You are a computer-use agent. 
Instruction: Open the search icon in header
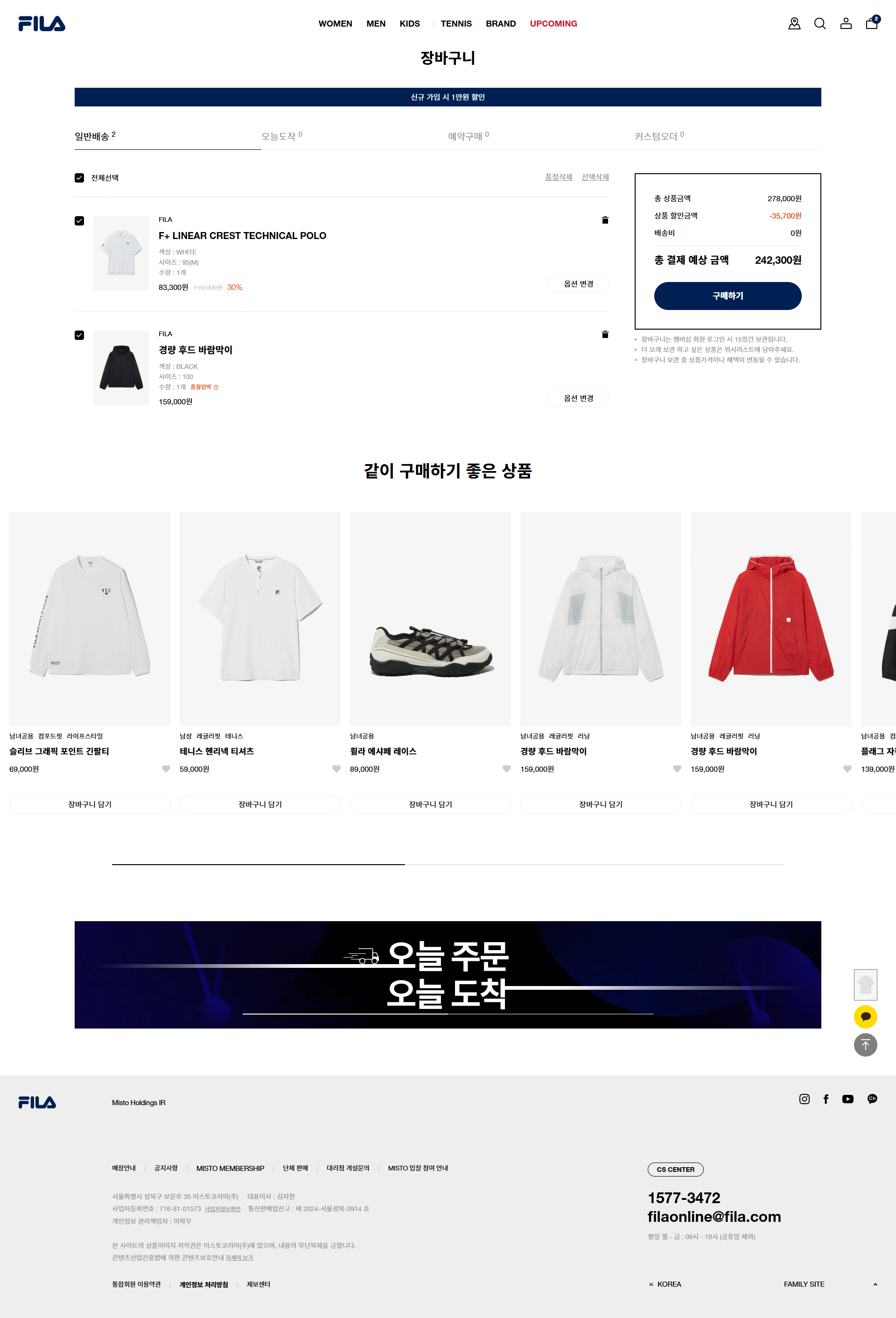point(819,23)
